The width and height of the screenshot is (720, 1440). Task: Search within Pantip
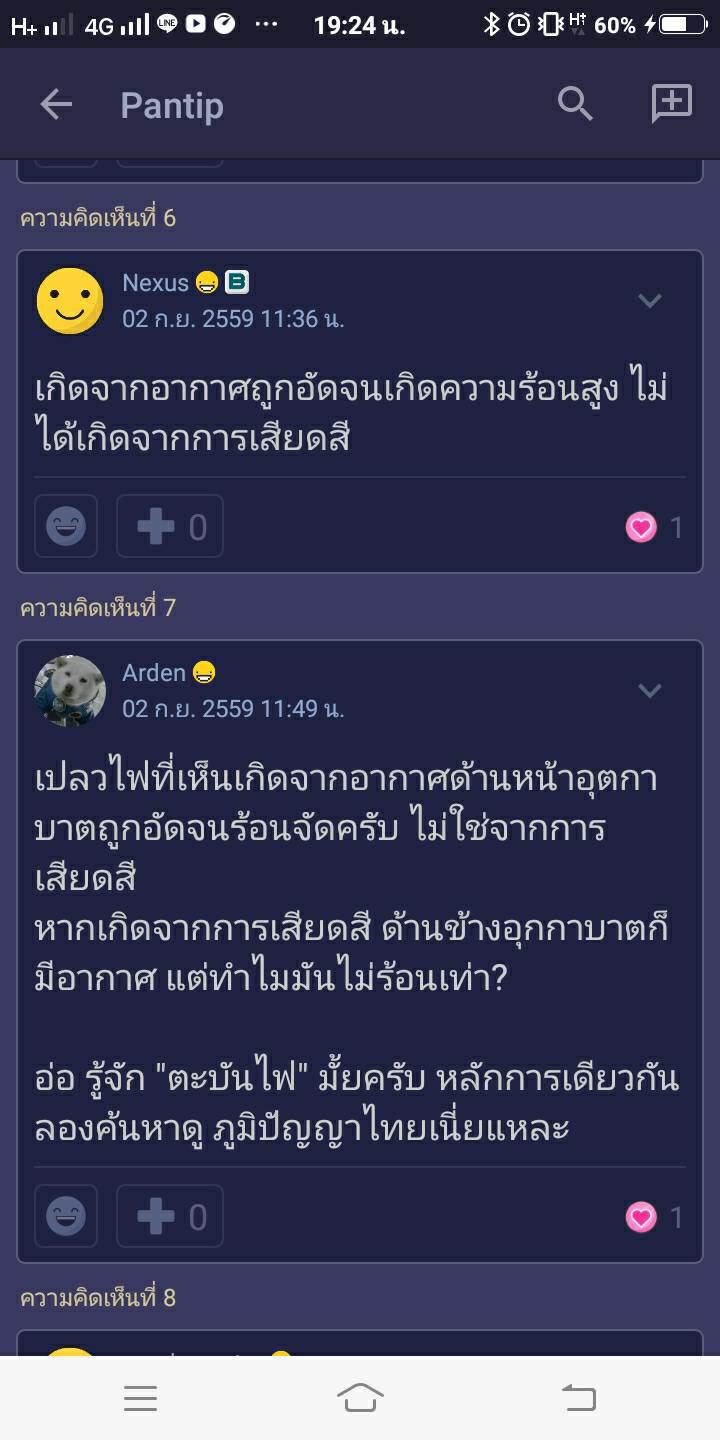pos(574,104)
